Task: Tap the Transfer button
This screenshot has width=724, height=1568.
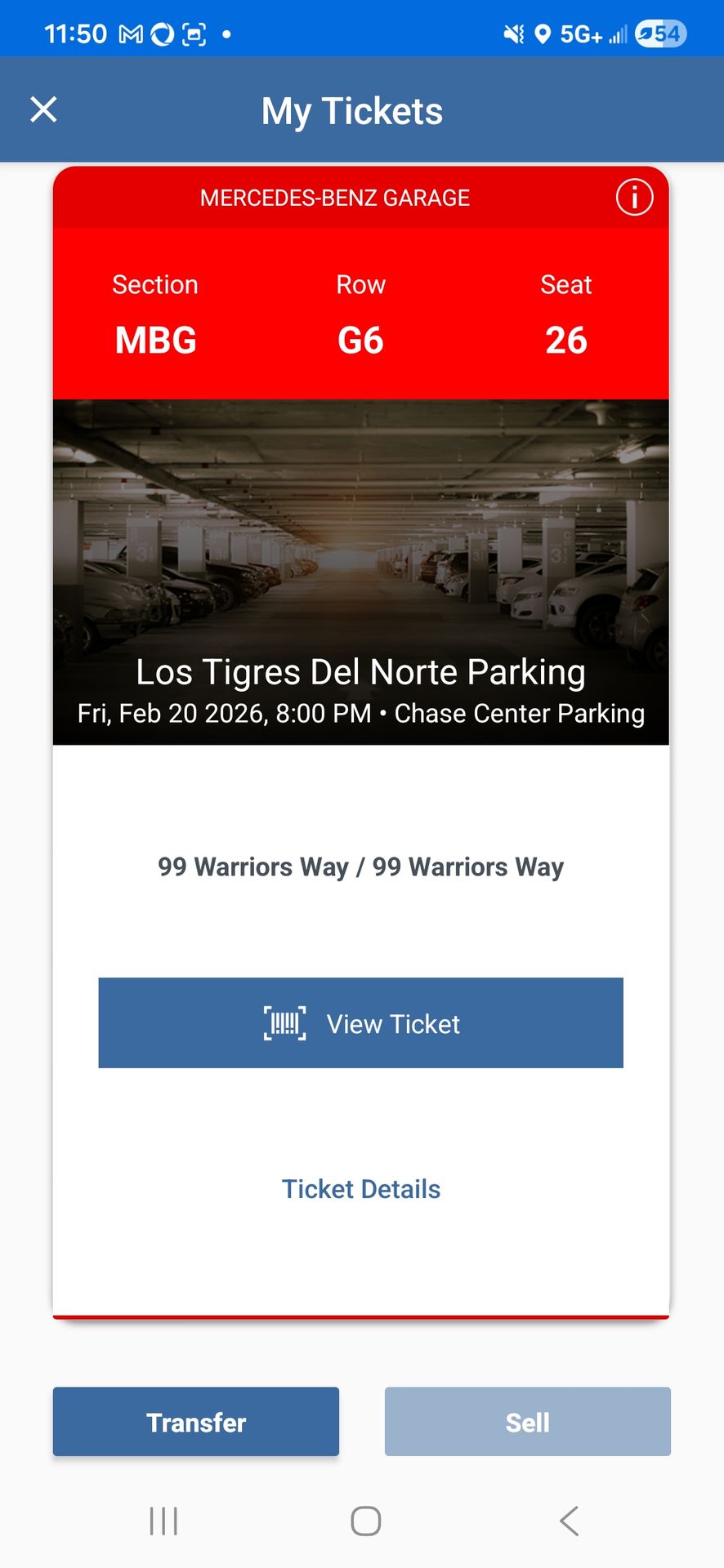Action: [x=195, y=1421]
